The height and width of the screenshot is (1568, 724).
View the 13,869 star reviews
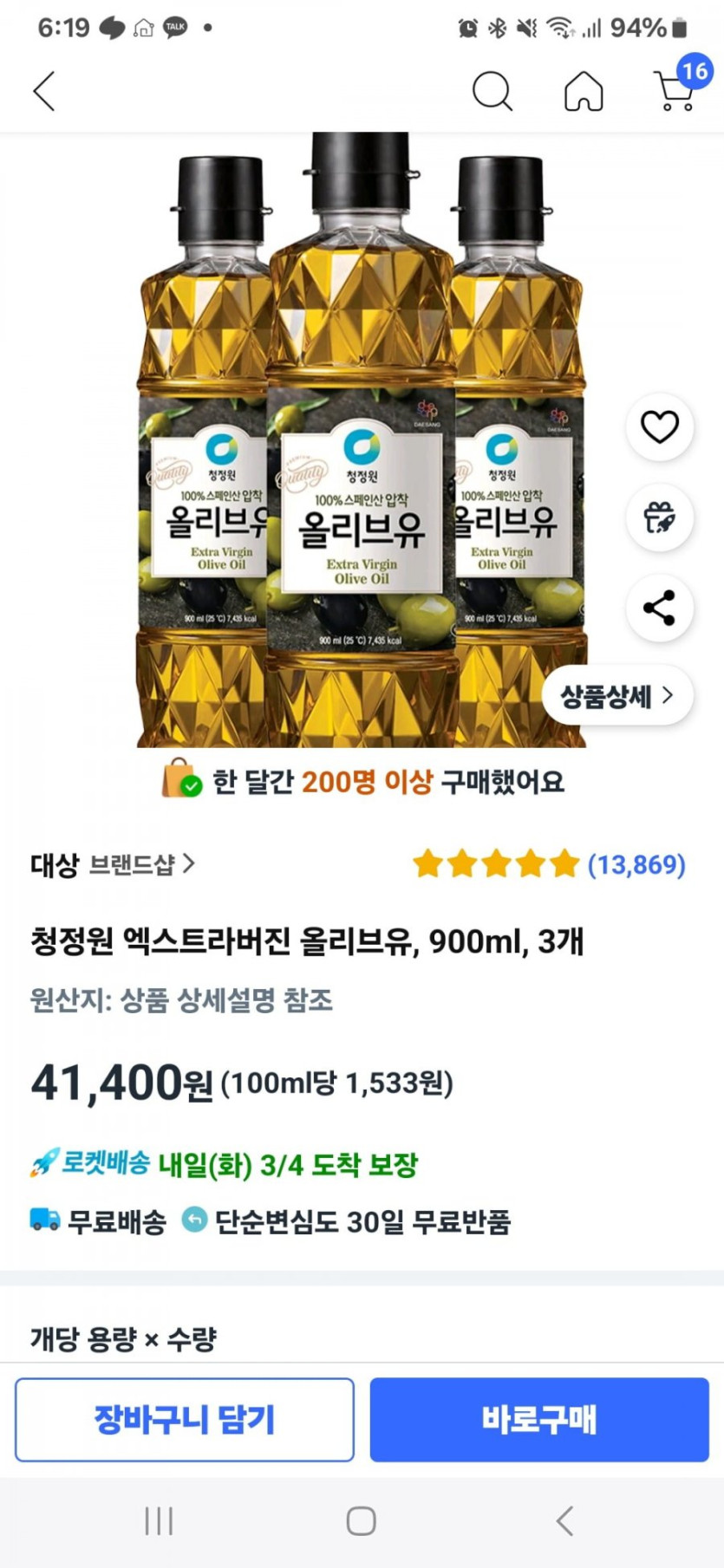coord(549,864)
